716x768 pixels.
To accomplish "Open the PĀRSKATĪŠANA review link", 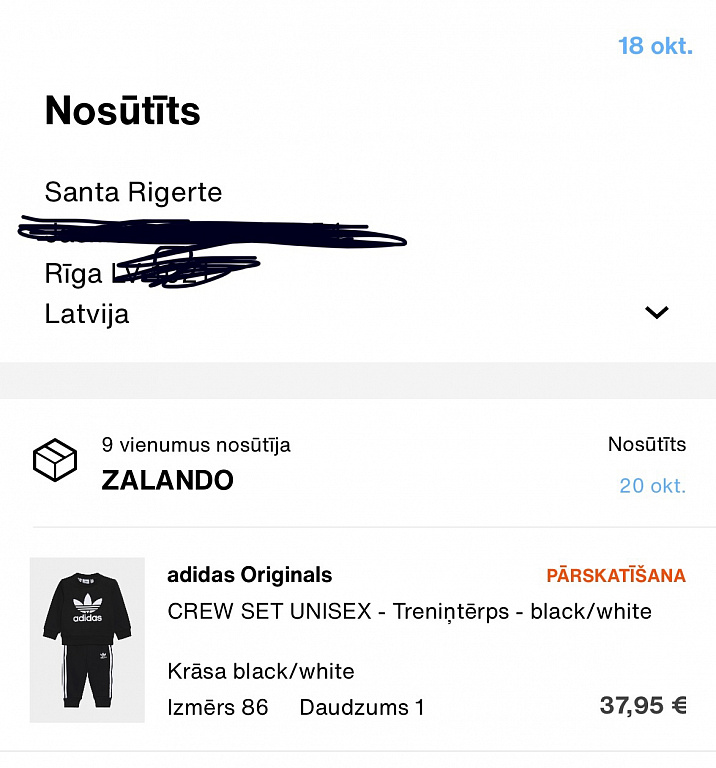I will [x=616, y=576].
